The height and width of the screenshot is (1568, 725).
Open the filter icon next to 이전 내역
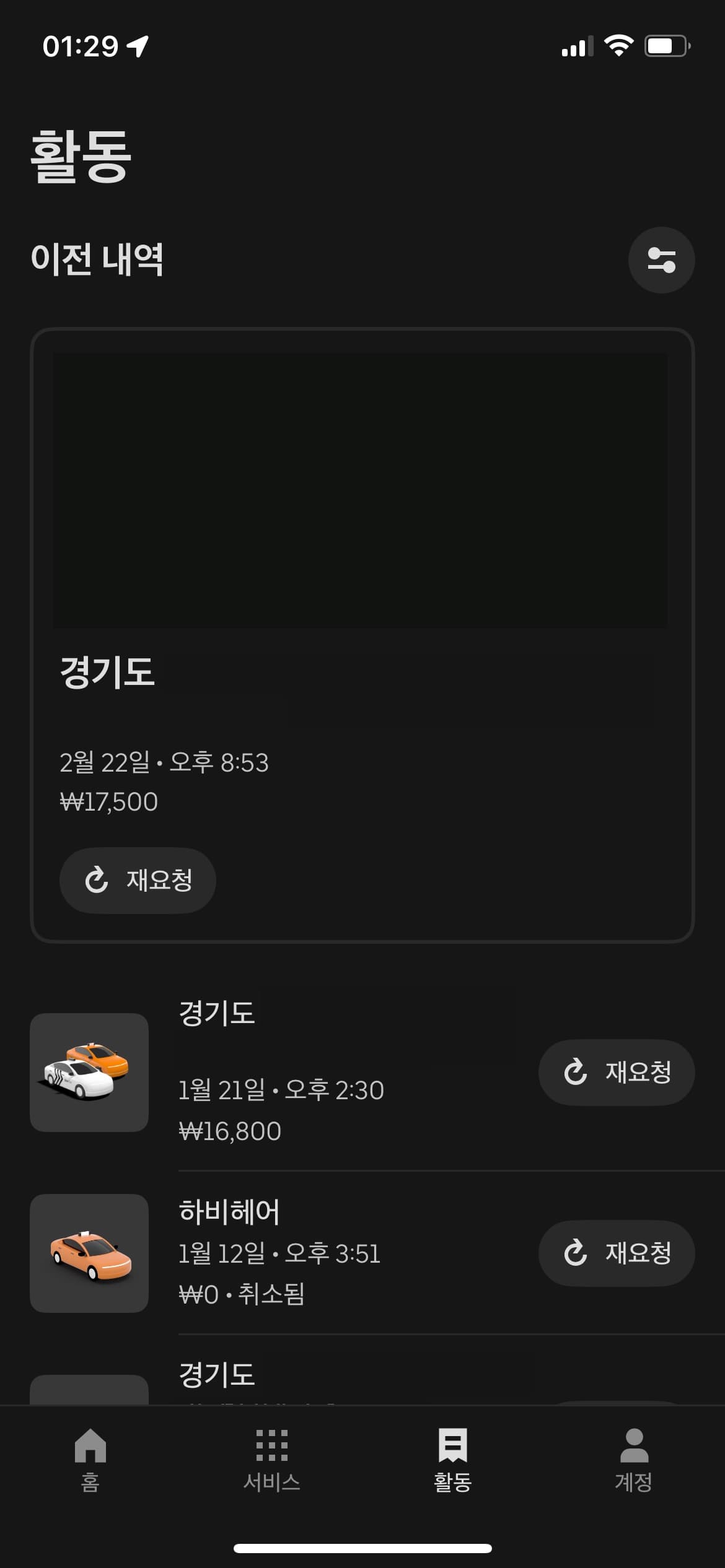pyautogui.click(x=661, y=260)
